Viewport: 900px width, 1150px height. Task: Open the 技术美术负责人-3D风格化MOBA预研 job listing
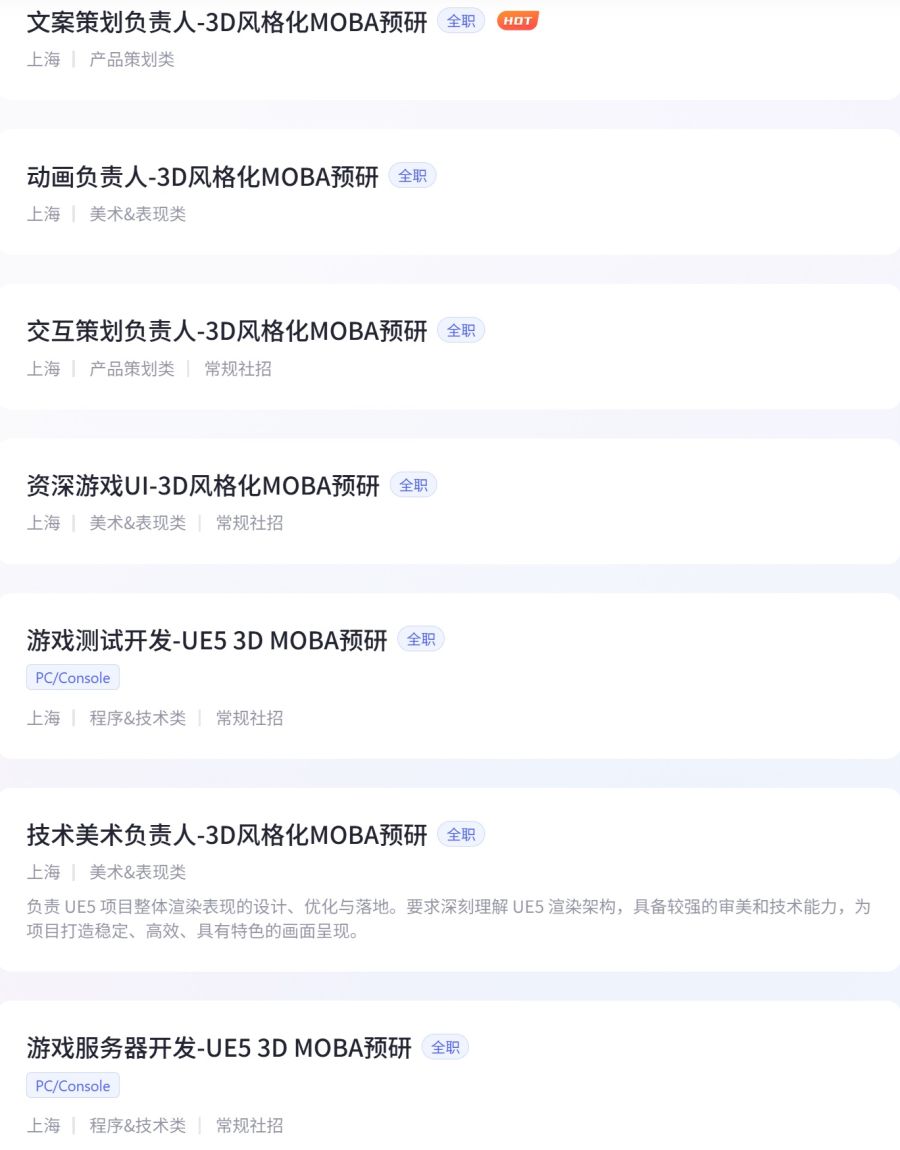point(227,834)
